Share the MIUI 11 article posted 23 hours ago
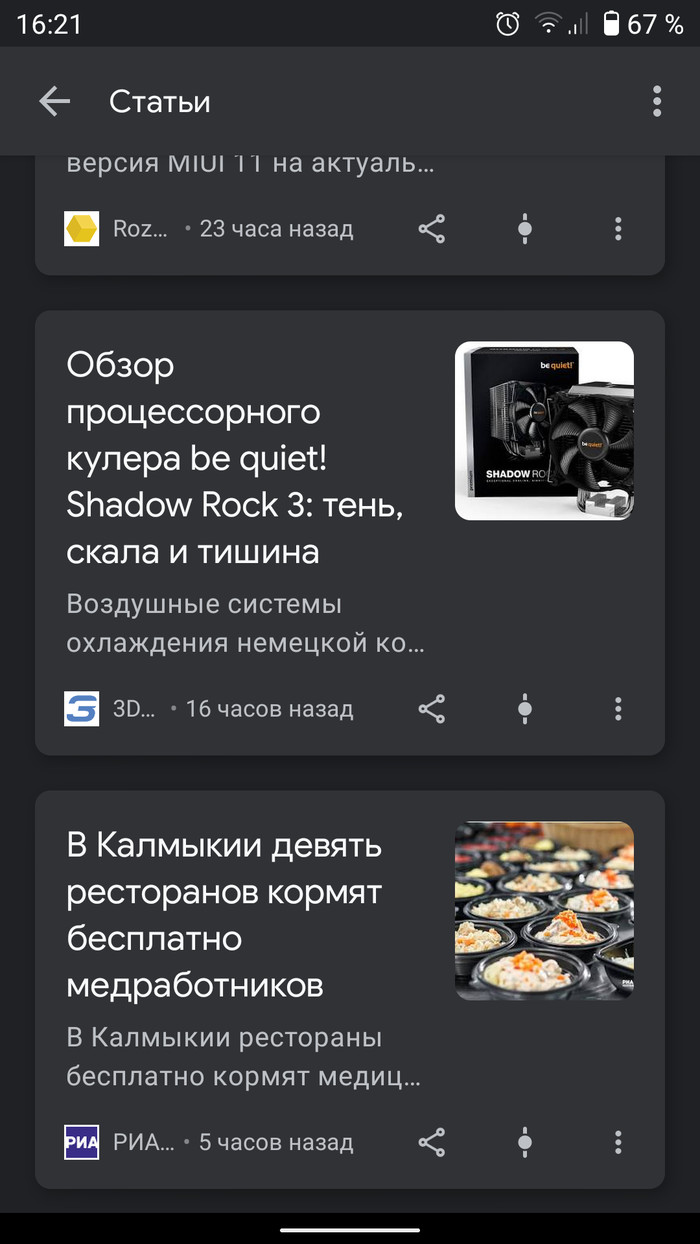 click(432, 229)
